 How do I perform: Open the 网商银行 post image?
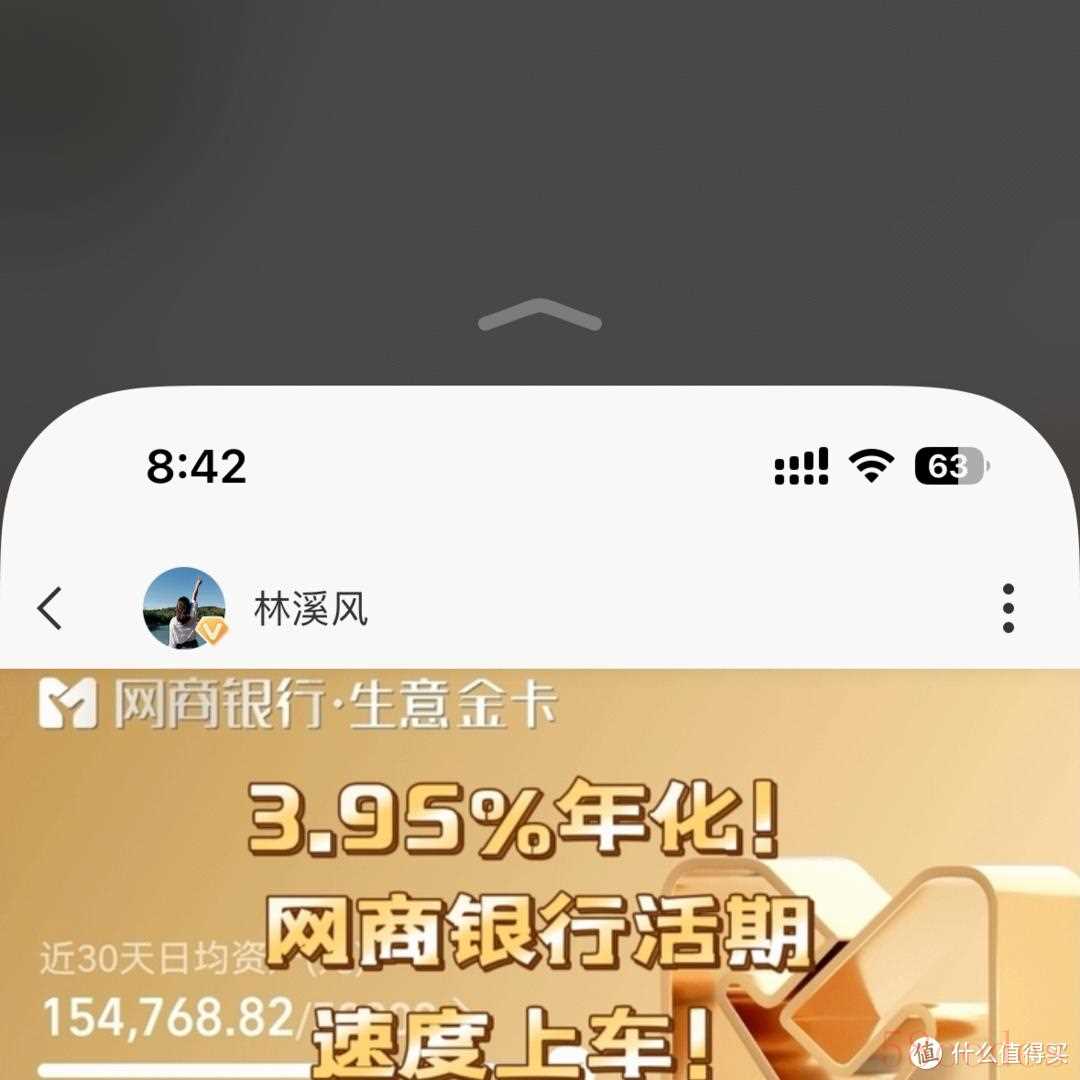[540, 875]
